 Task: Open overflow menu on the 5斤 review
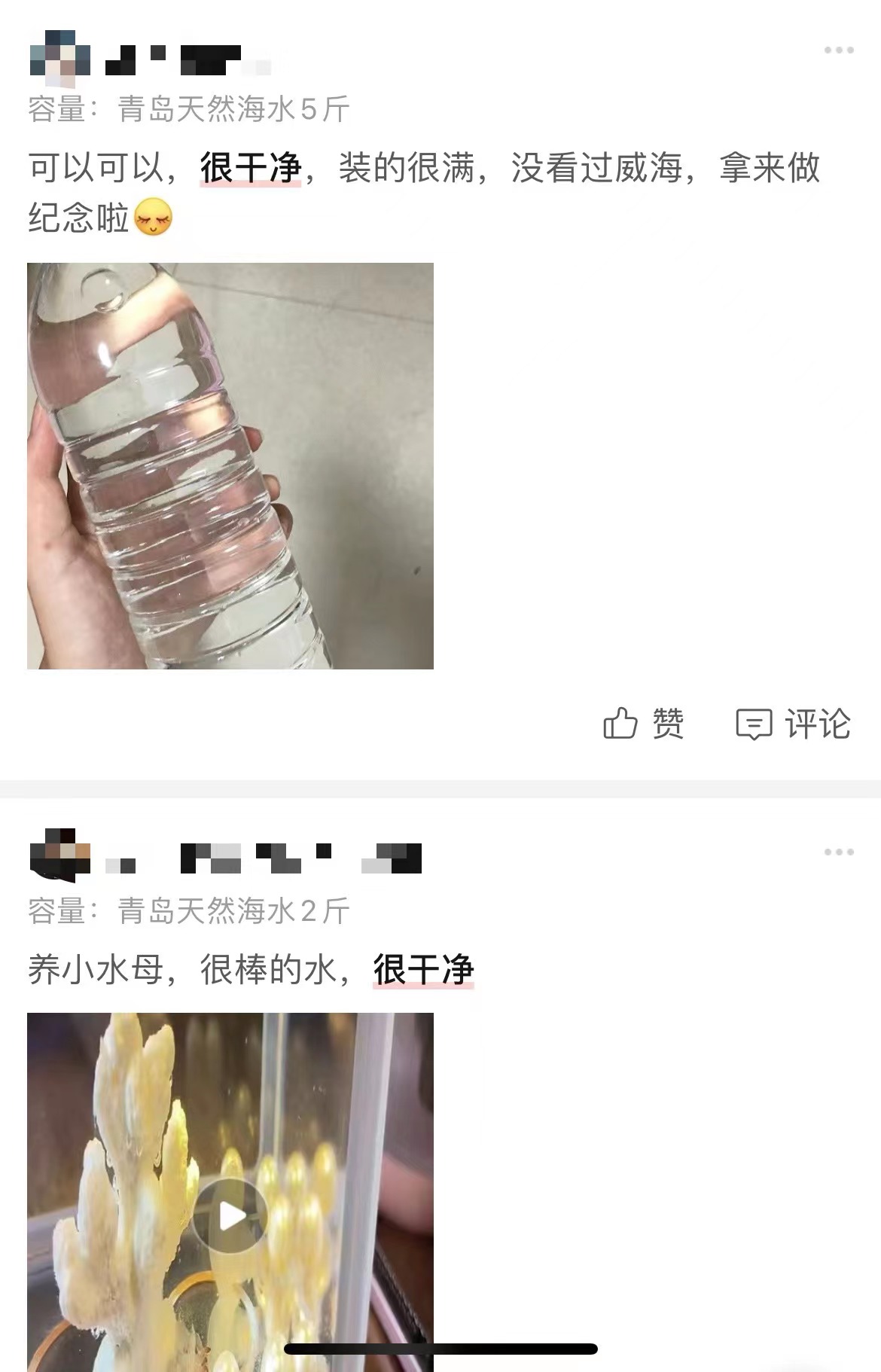(x=838, y=50)
